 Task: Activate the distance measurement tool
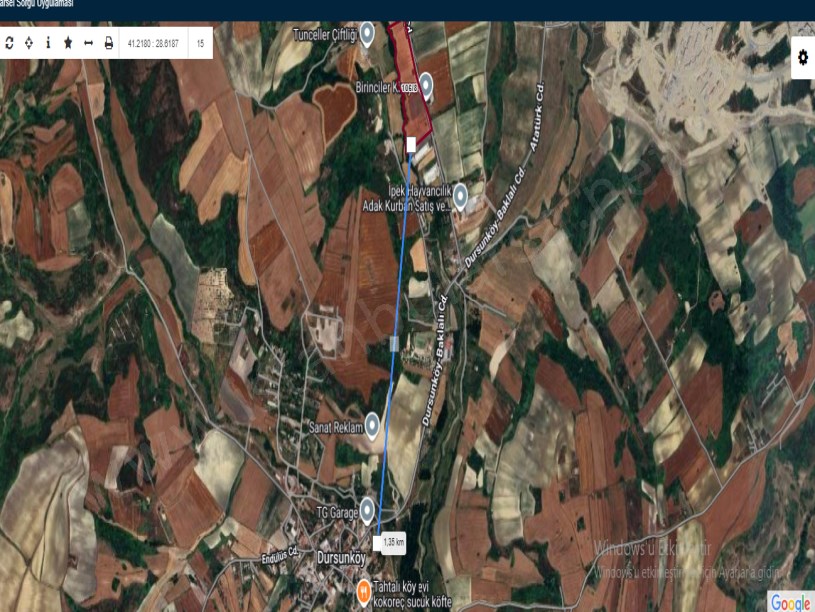pos(88,43)
